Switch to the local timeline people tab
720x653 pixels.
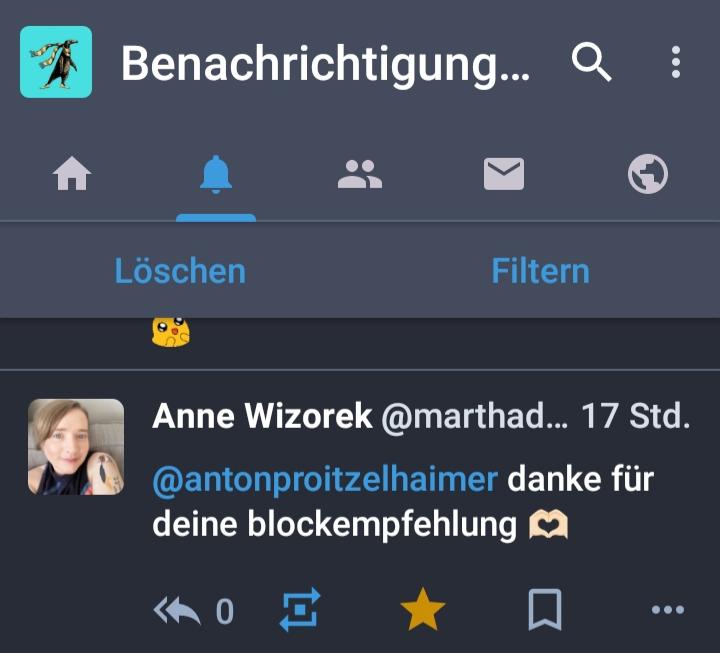(360, 175)
